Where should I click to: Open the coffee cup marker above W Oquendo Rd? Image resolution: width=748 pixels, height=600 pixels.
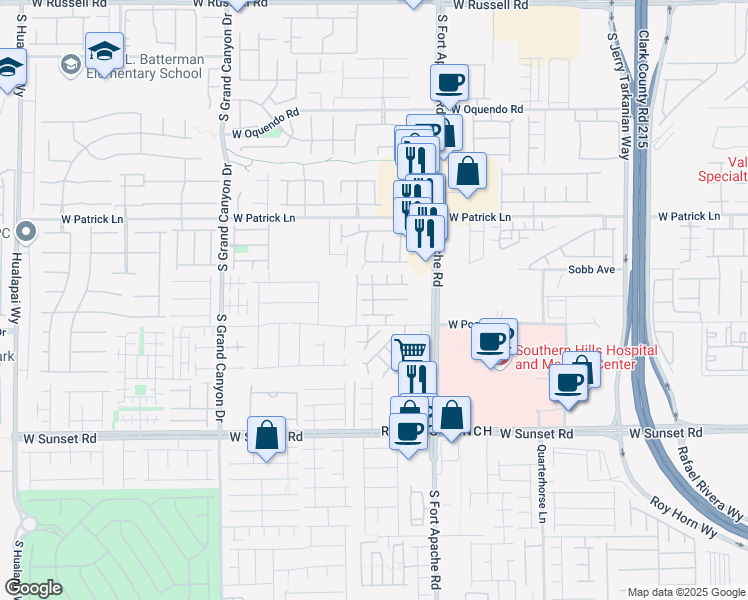click(449, 82)
